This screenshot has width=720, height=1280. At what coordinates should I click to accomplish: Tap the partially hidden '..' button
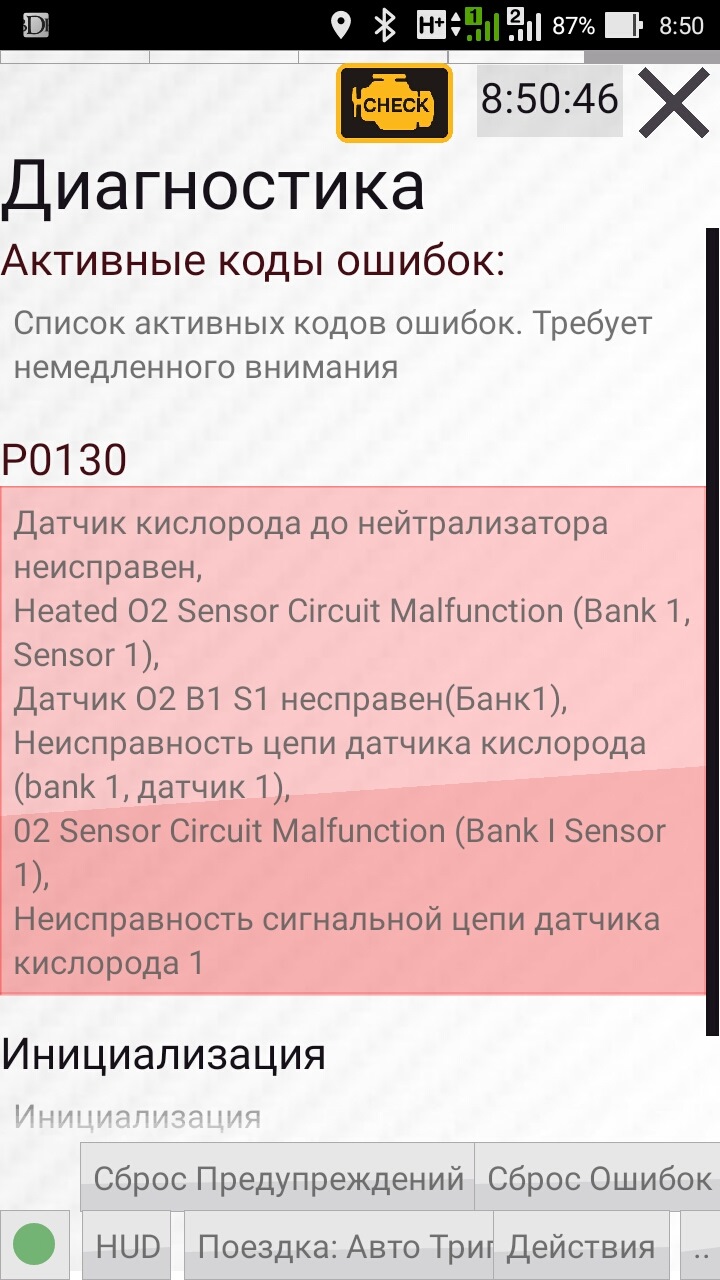coord(700,1246)
